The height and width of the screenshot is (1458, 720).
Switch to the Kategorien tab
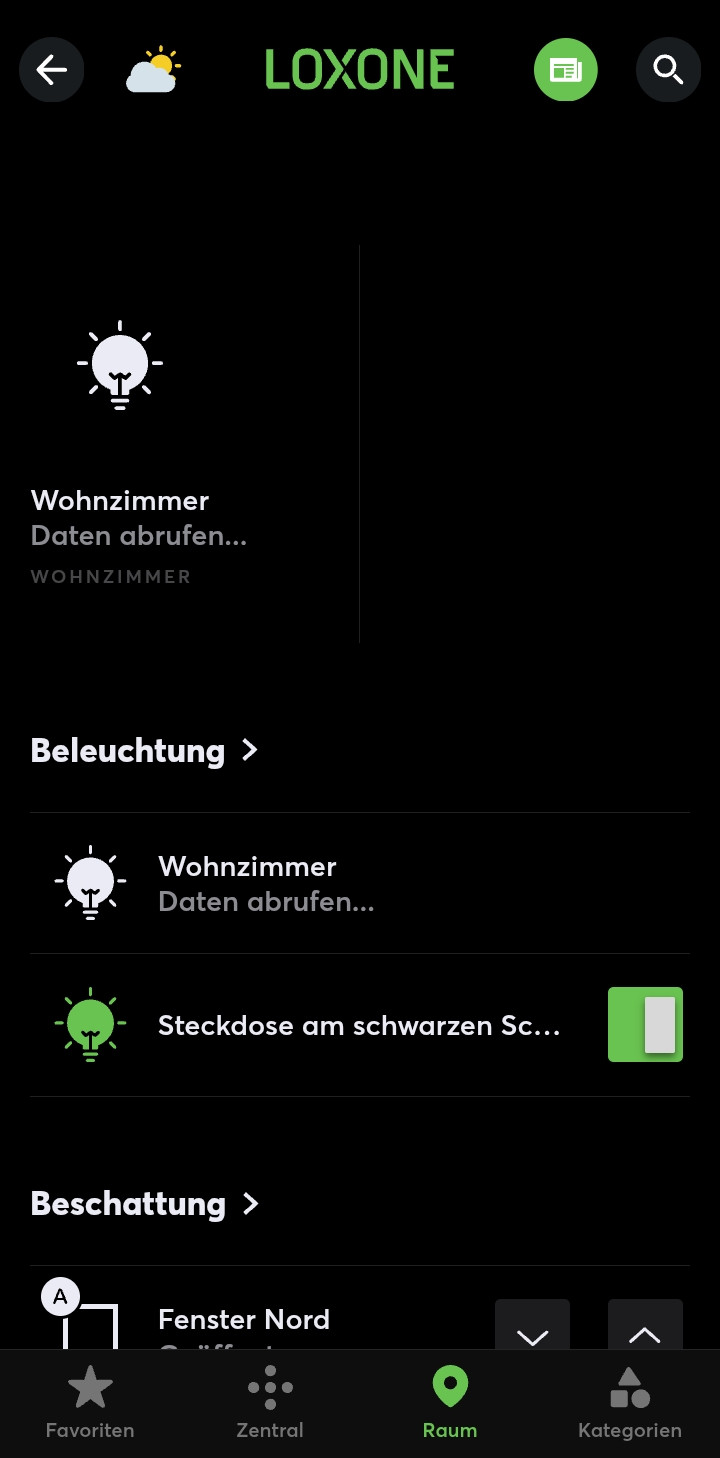click(x=630, y=1400)
